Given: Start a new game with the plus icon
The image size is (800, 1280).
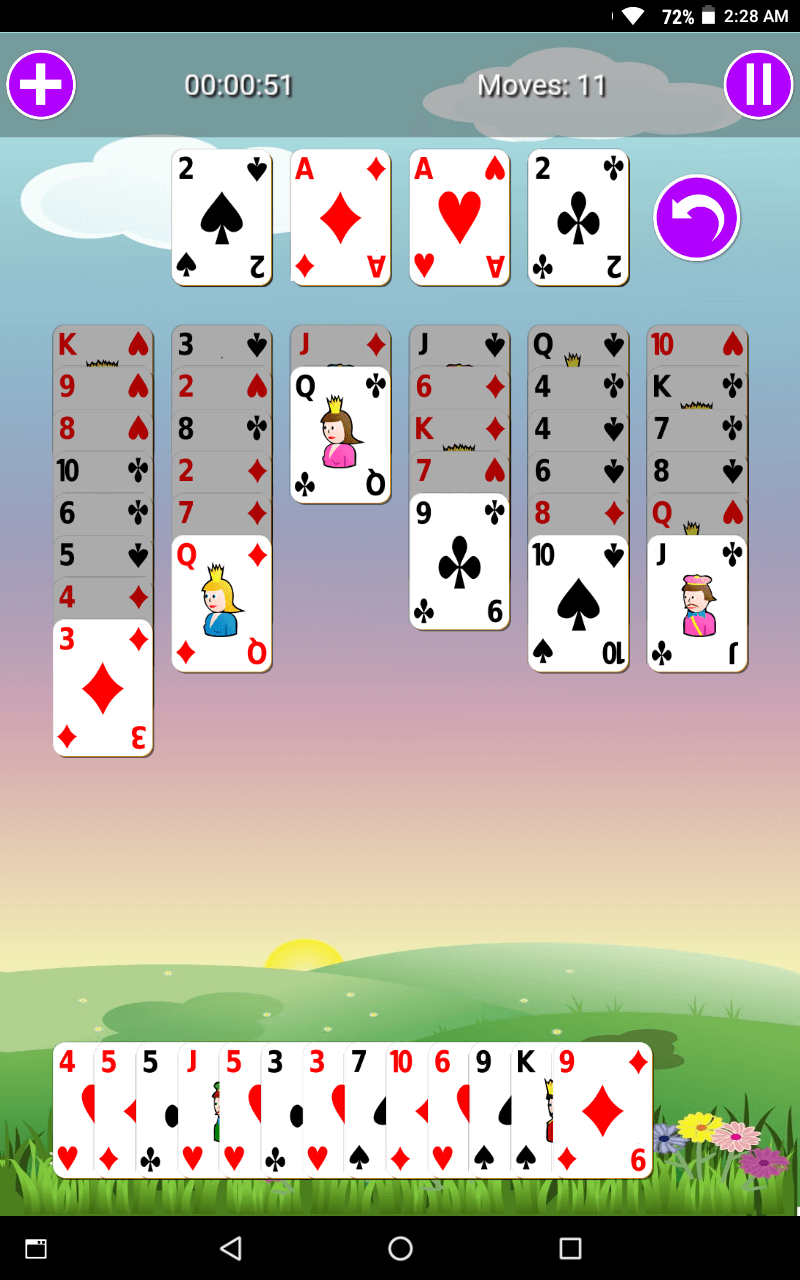Looking at the screenshot, I should (x=40, y=85).
